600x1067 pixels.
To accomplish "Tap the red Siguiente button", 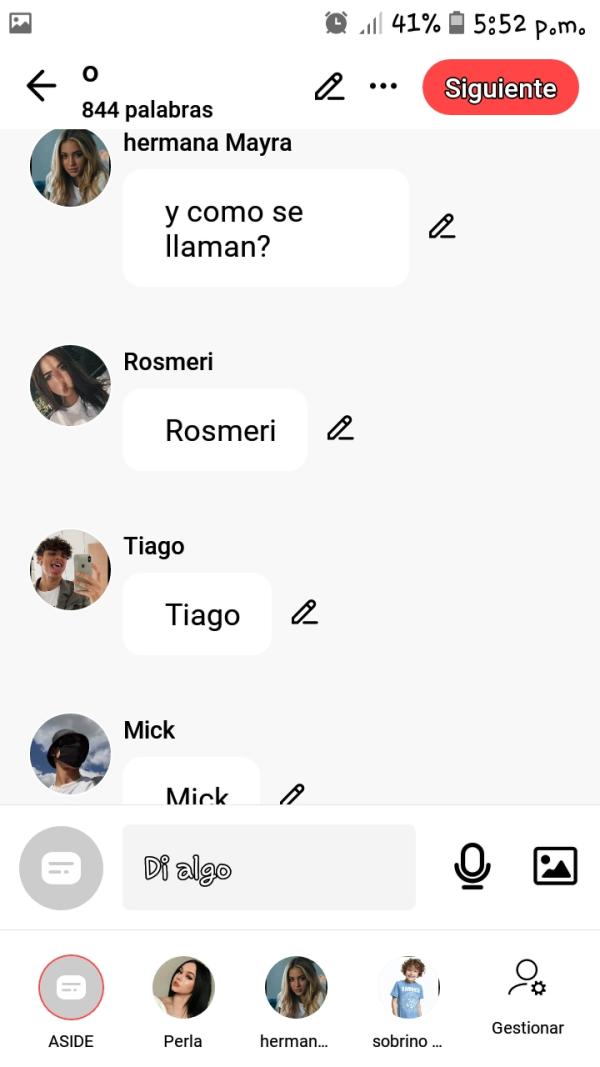I will pos(500,88).
